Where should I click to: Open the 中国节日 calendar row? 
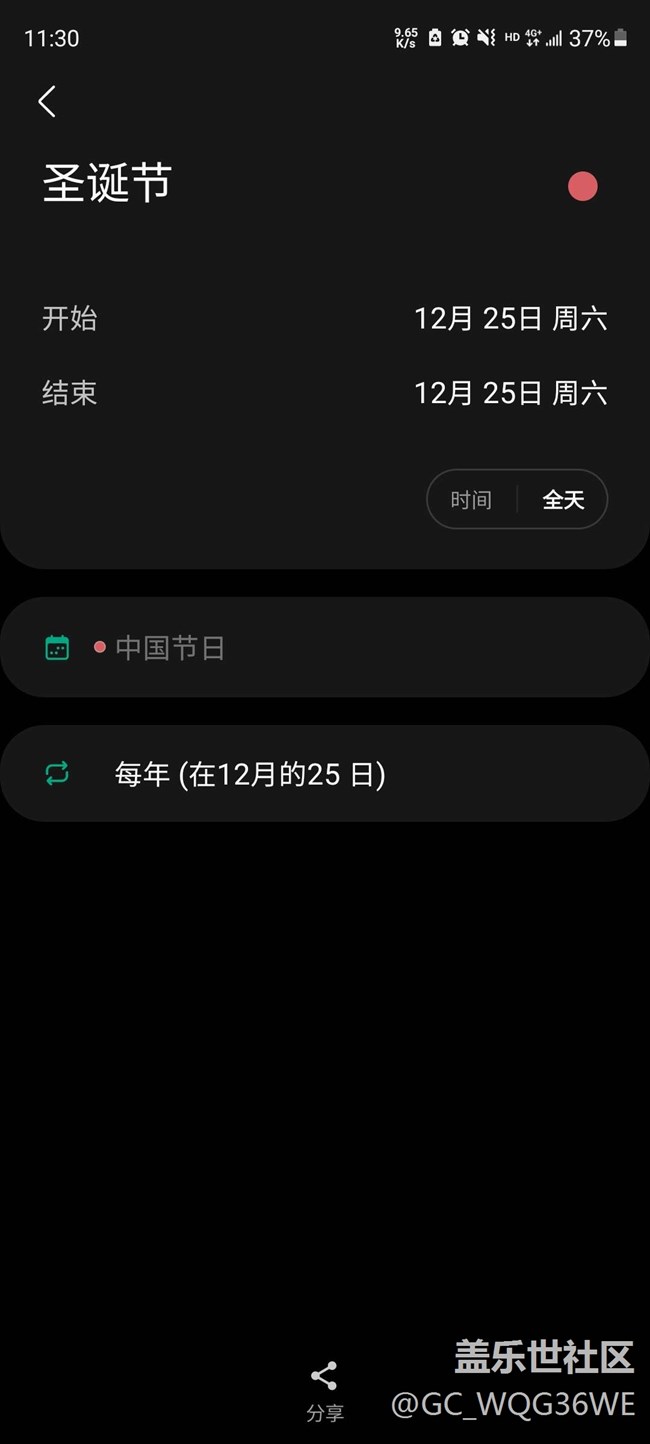324,648
